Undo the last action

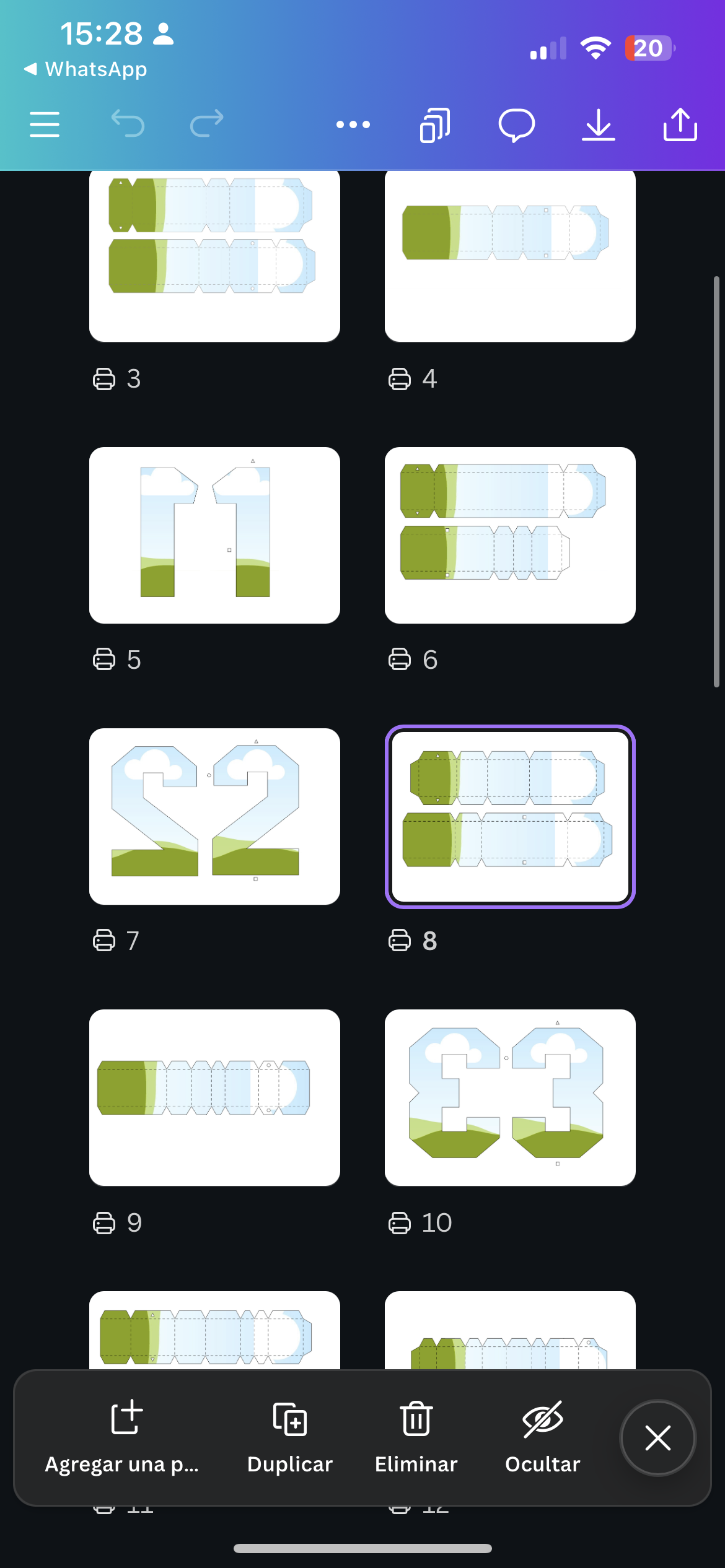[x=128, y=124]
